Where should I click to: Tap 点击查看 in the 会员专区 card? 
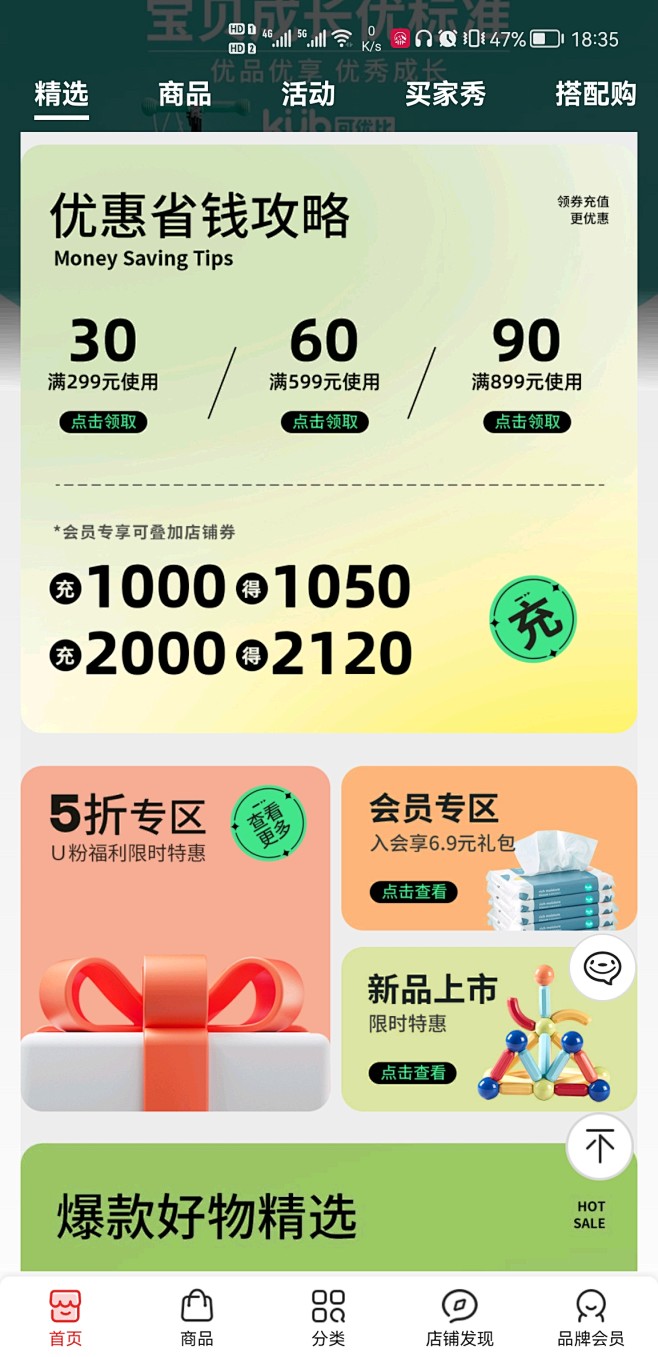pos(413,891)
